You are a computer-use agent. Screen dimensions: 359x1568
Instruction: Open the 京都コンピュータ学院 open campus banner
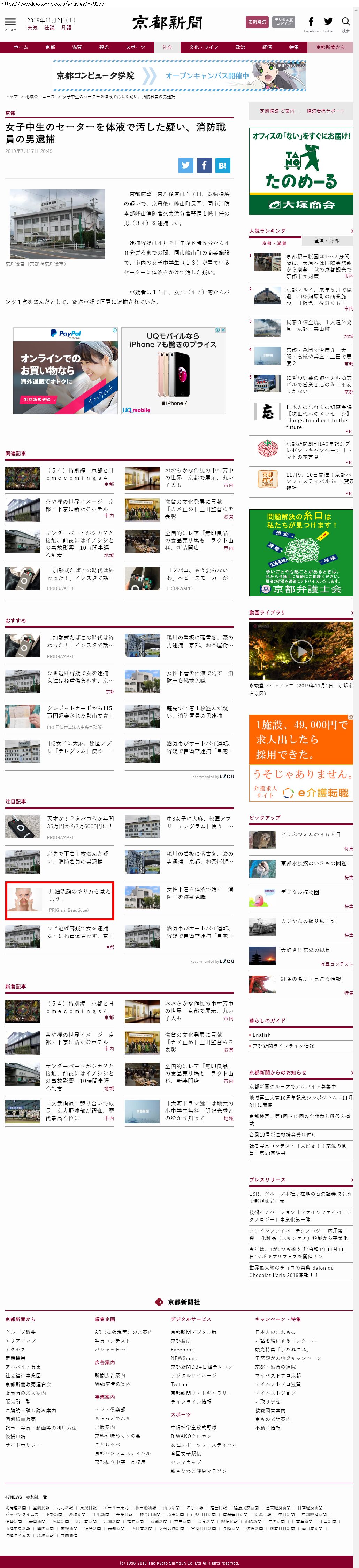click(x=179, y=76)
